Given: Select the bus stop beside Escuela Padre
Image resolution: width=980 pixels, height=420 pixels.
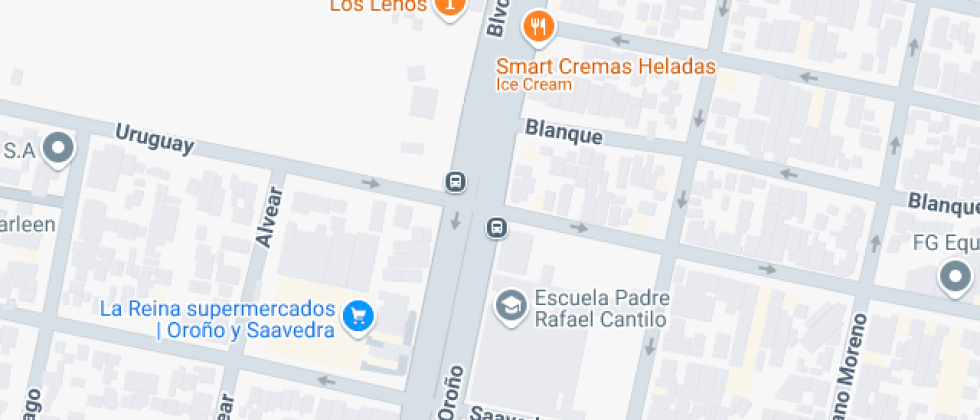Looking at the screenshot, I should (497, 228).
